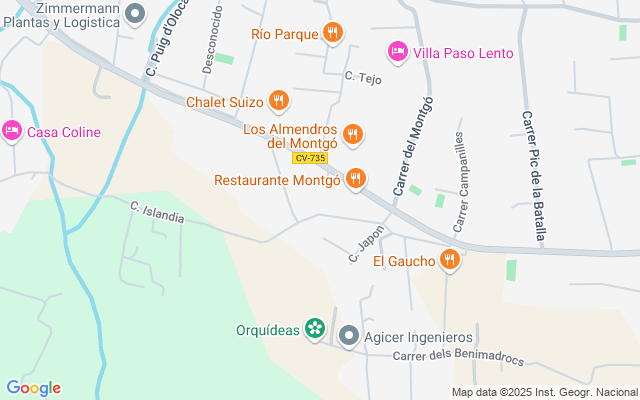
Task: Select the Villa Paso Lento lodging pin
Action: pyautogui.click(x=397, y=52)
